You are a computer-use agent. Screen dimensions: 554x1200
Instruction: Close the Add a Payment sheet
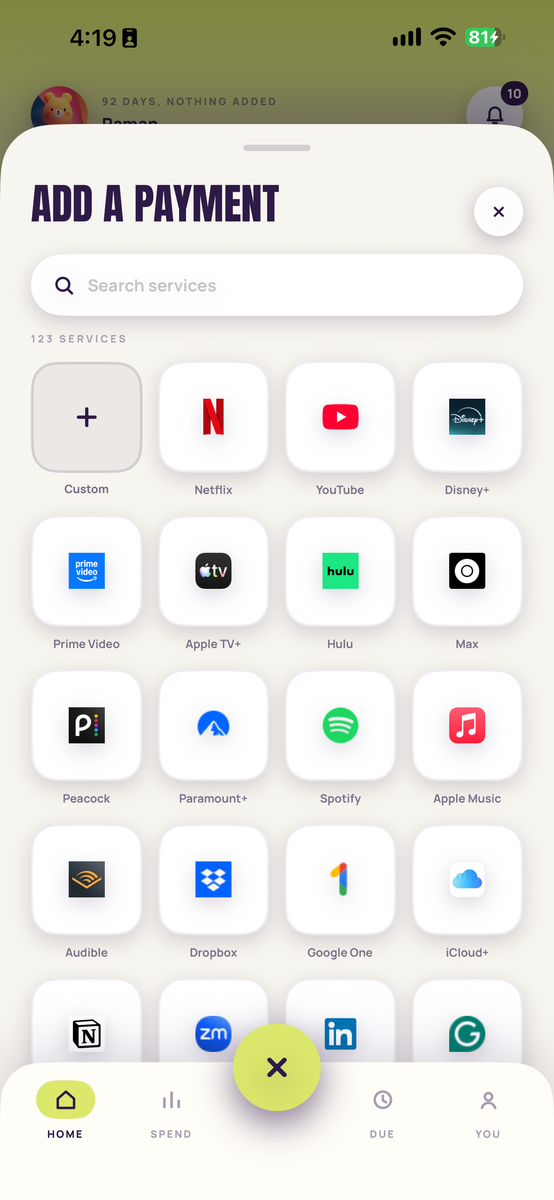coord(498,212)
